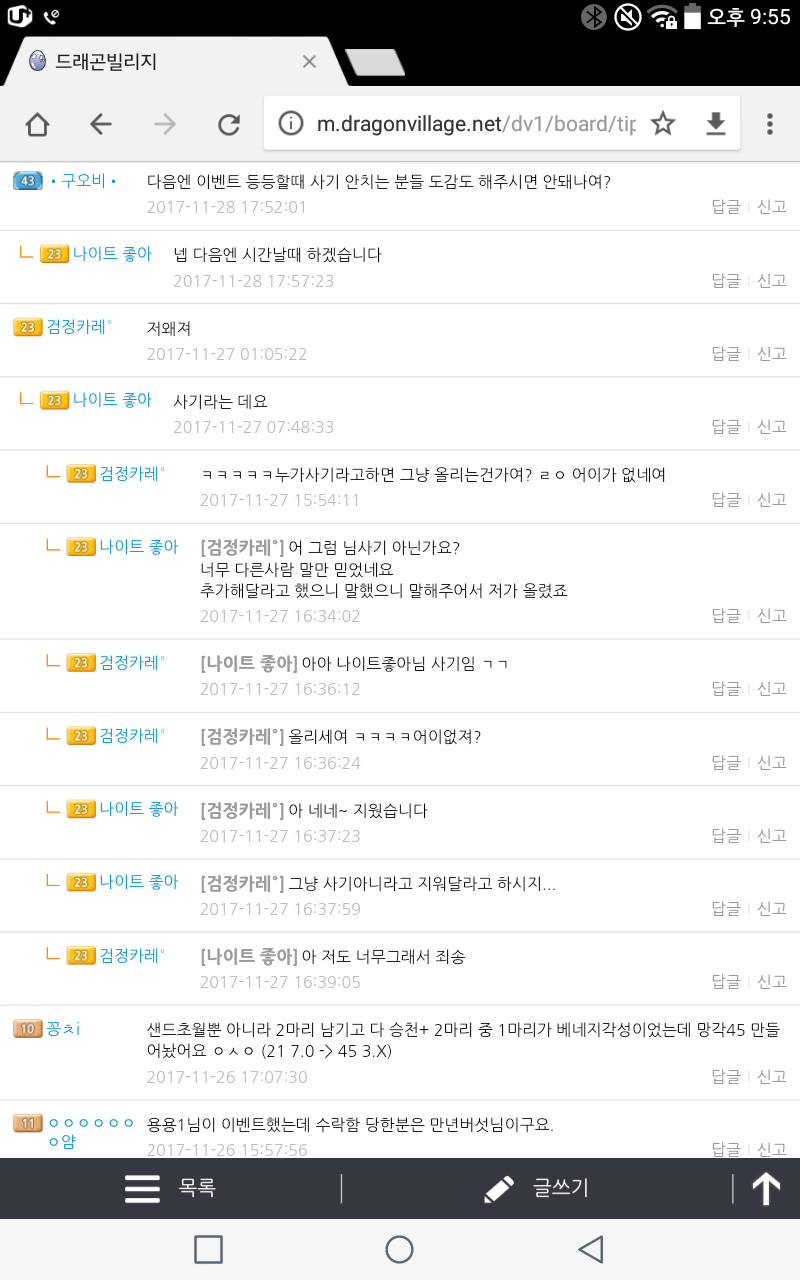Open user profile 구오비
This screenshot has height=1280, width=800.
tap(83, 181)
